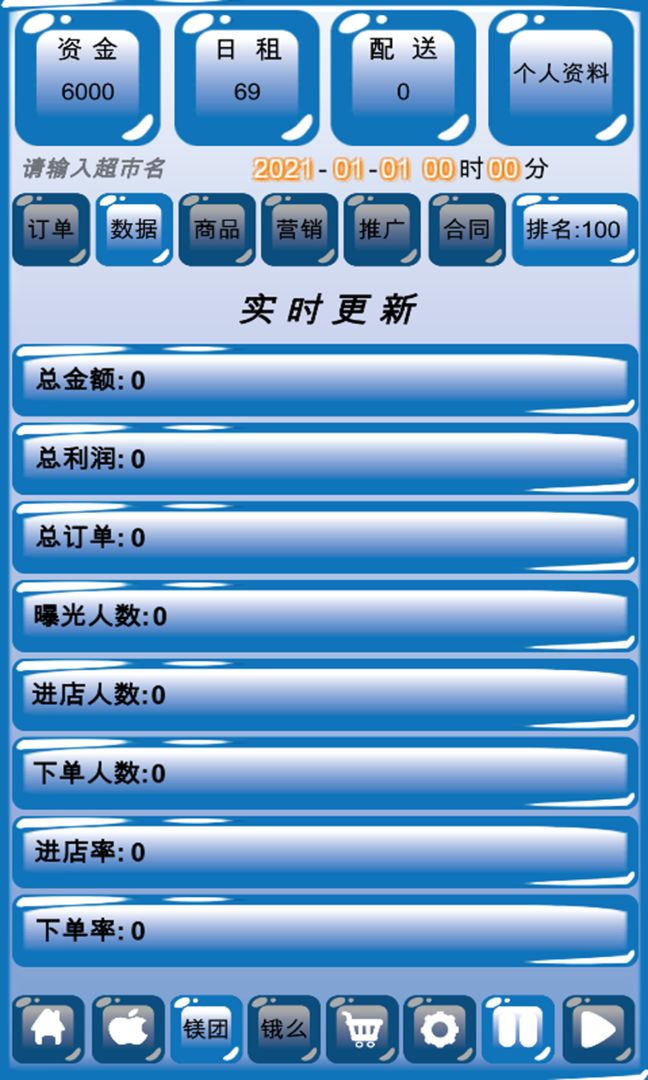
Task: Open the 日租 69 tile
Action: (x=247, y=76)
